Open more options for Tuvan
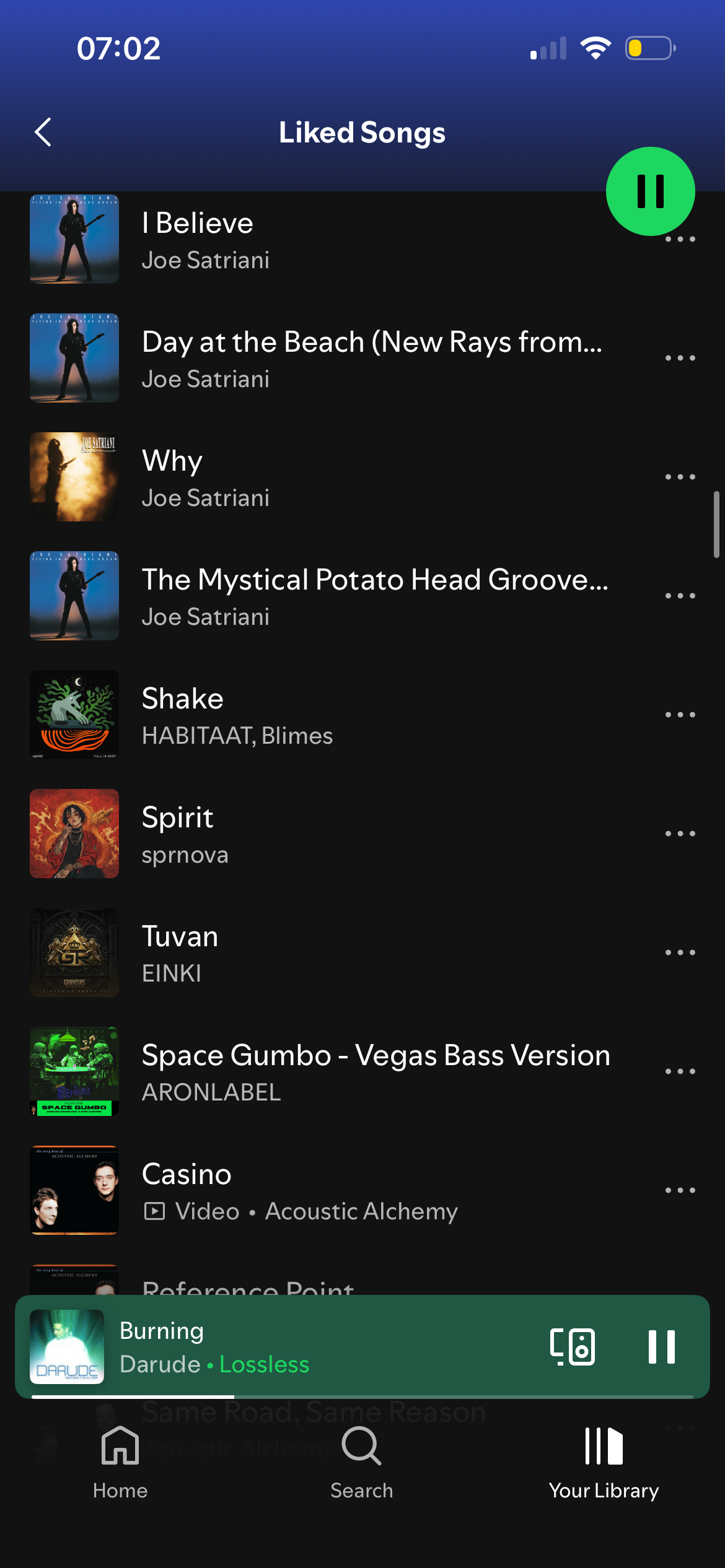Image resolution: width=725 pixels, height=1568 pixels. click(x=680, y=953)
